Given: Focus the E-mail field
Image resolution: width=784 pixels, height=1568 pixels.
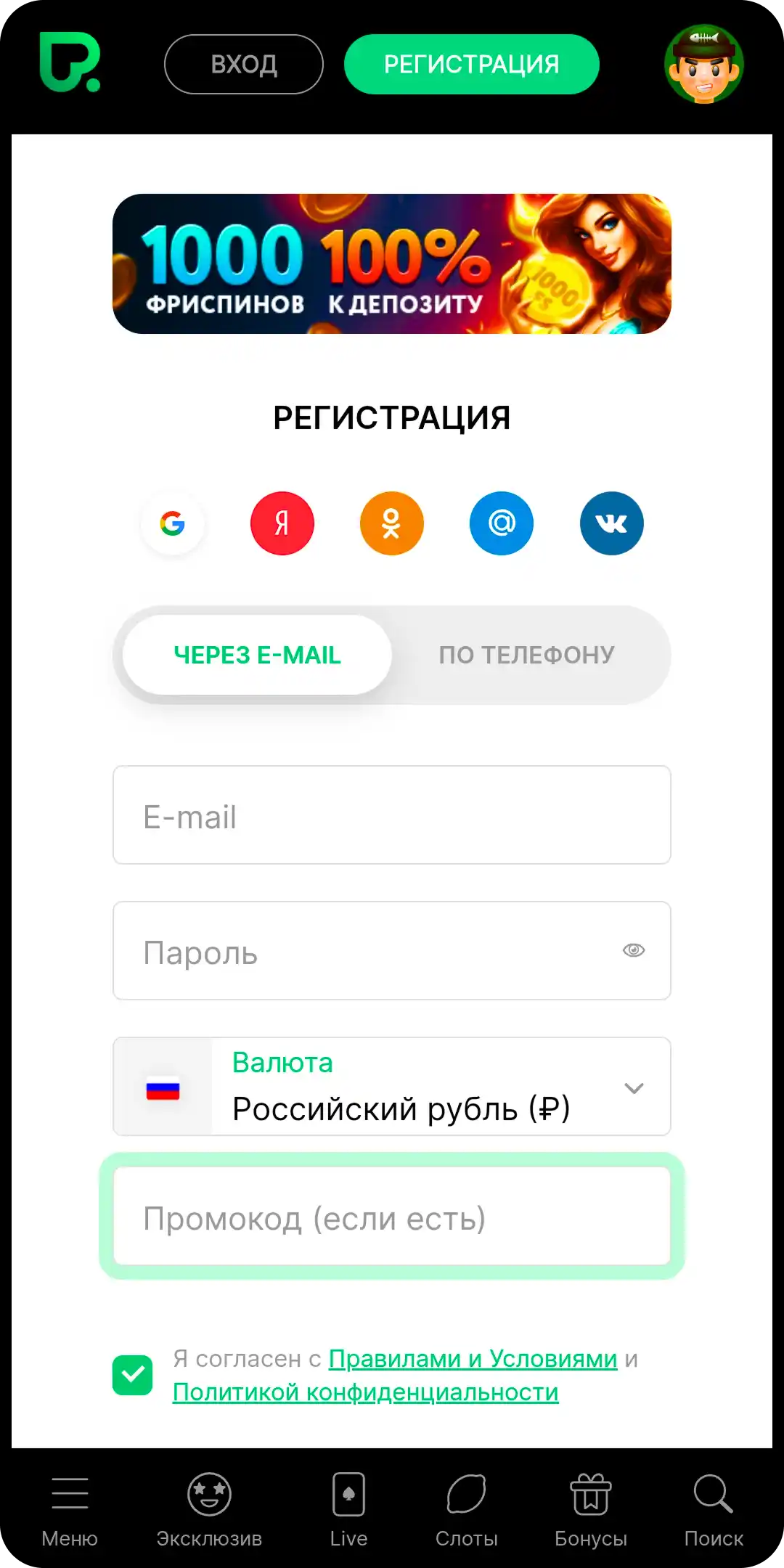Looking at the screenshot, I should coord(391,815).
